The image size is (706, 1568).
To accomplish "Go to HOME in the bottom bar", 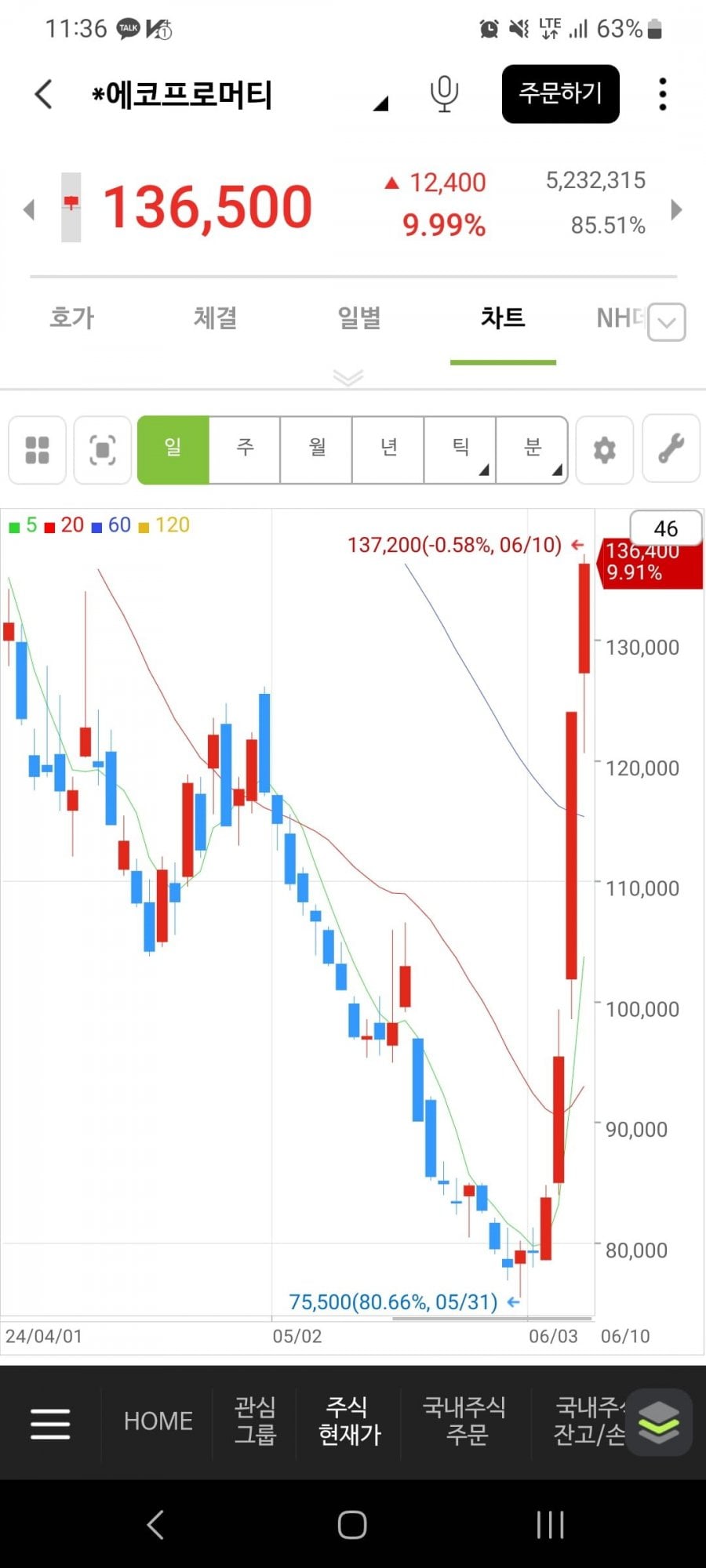I will click(158, 1421).
